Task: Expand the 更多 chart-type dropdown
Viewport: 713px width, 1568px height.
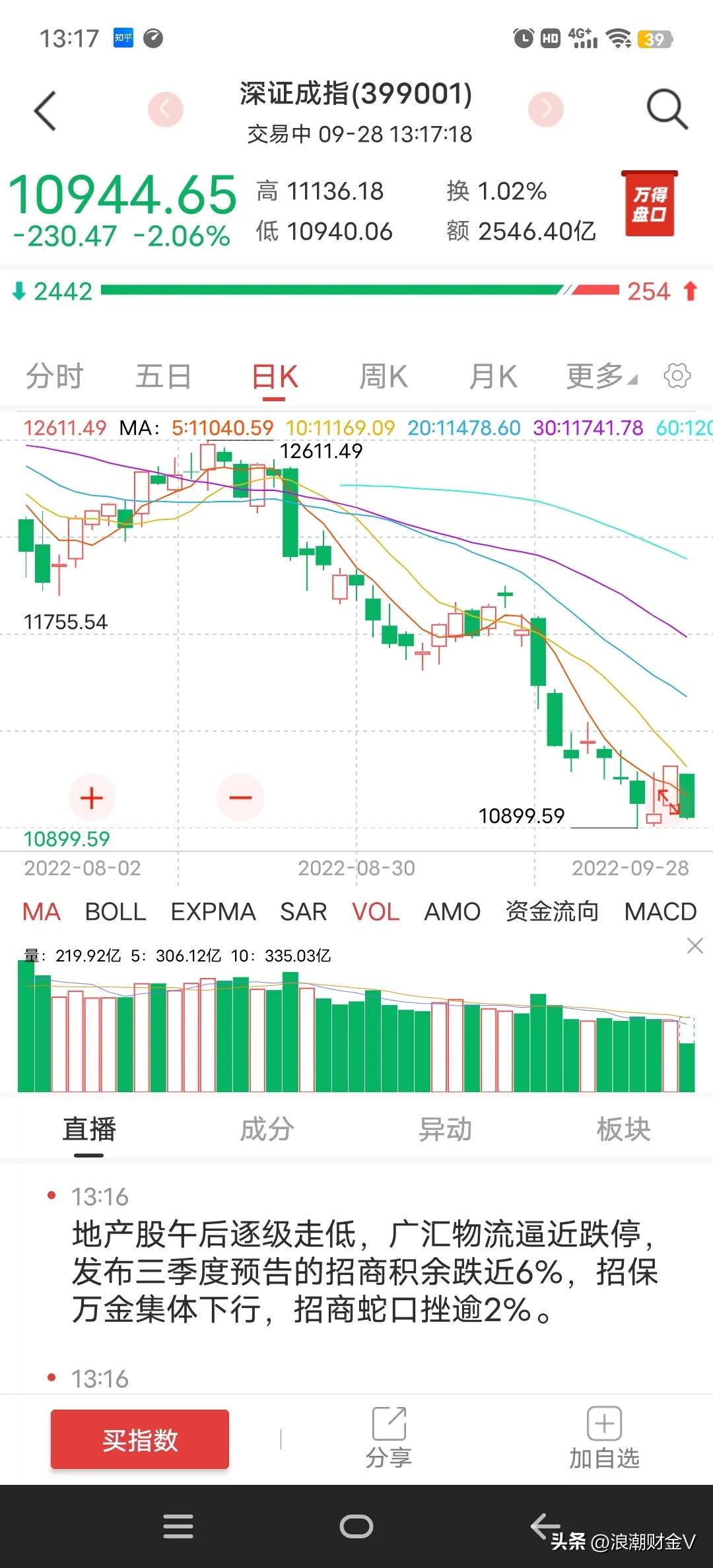Action: coord(595,376)
